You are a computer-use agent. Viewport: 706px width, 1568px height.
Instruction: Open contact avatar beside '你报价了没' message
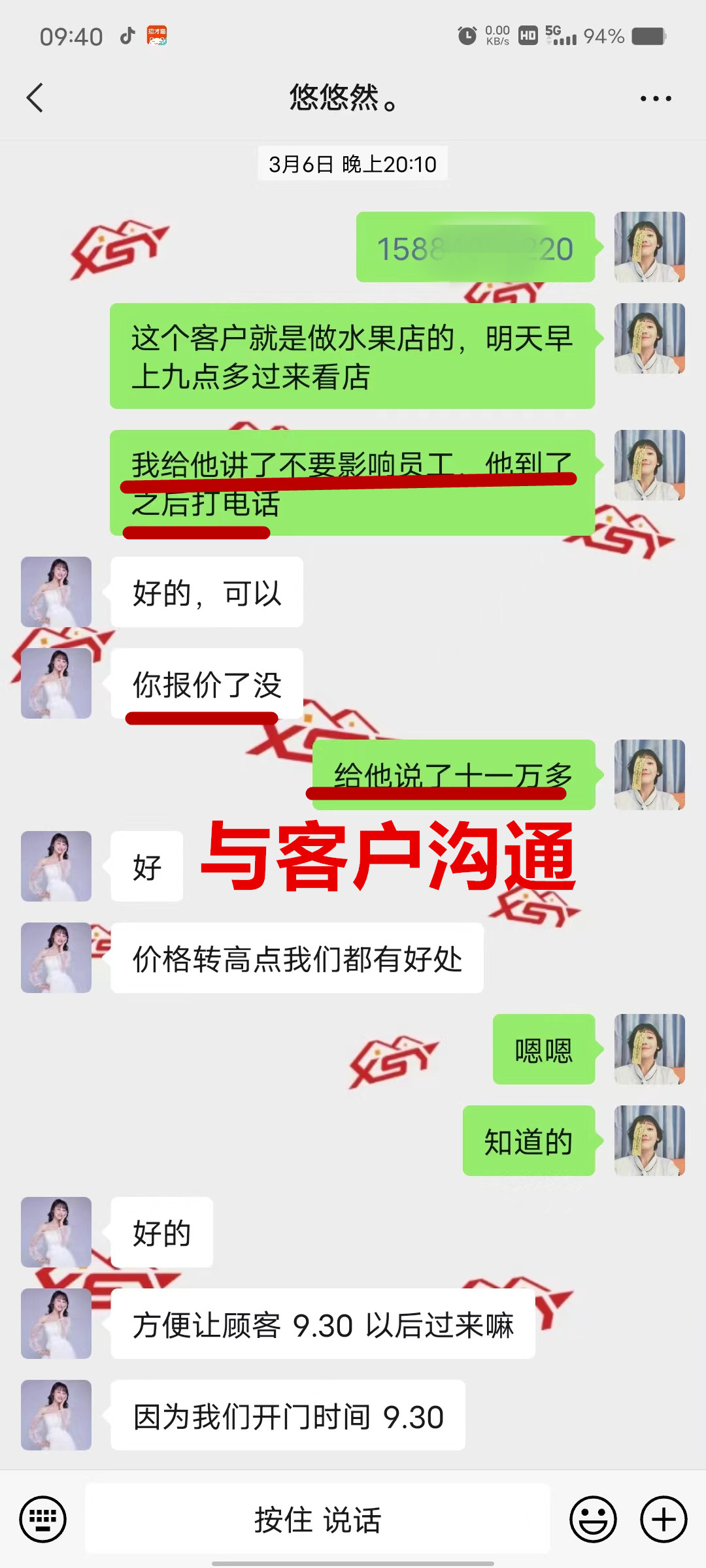[56, 683]
